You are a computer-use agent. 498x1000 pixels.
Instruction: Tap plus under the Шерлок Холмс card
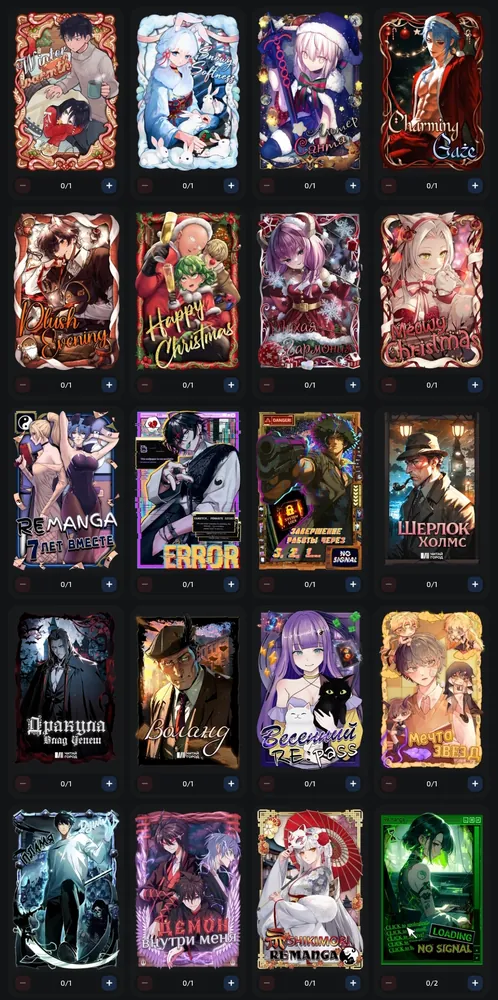[474, 584]
